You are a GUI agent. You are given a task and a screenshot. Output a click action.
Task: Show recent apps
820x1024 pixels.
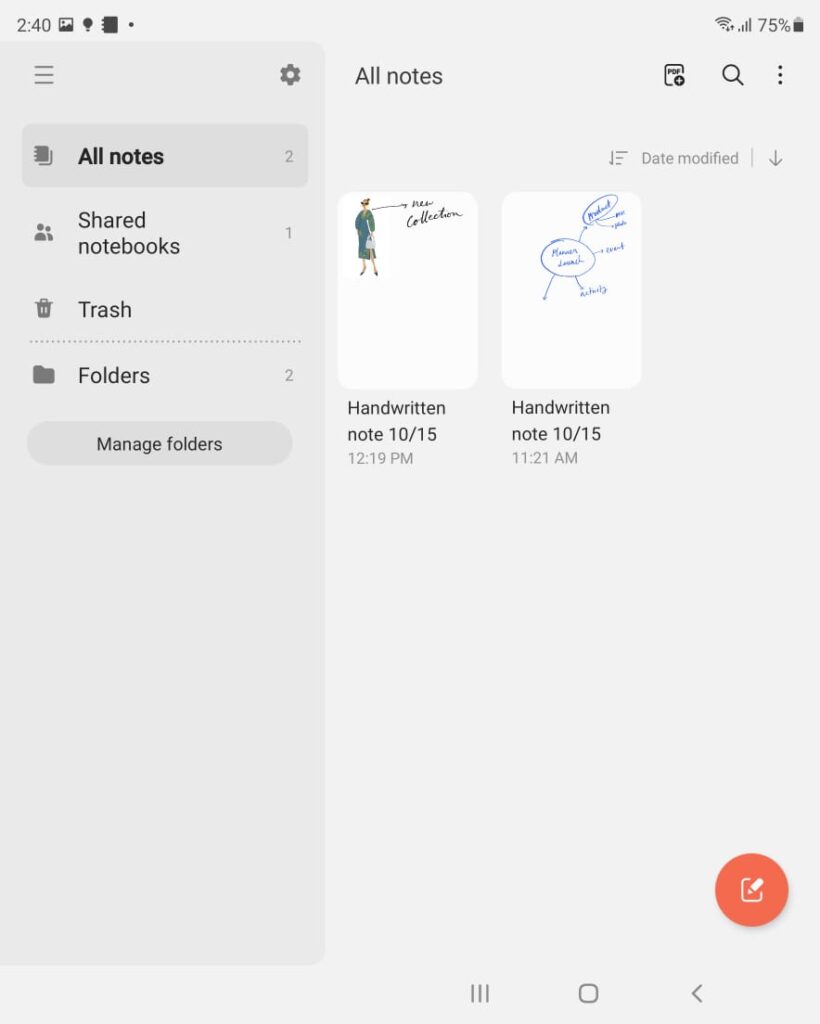click(x=480, y=993)
